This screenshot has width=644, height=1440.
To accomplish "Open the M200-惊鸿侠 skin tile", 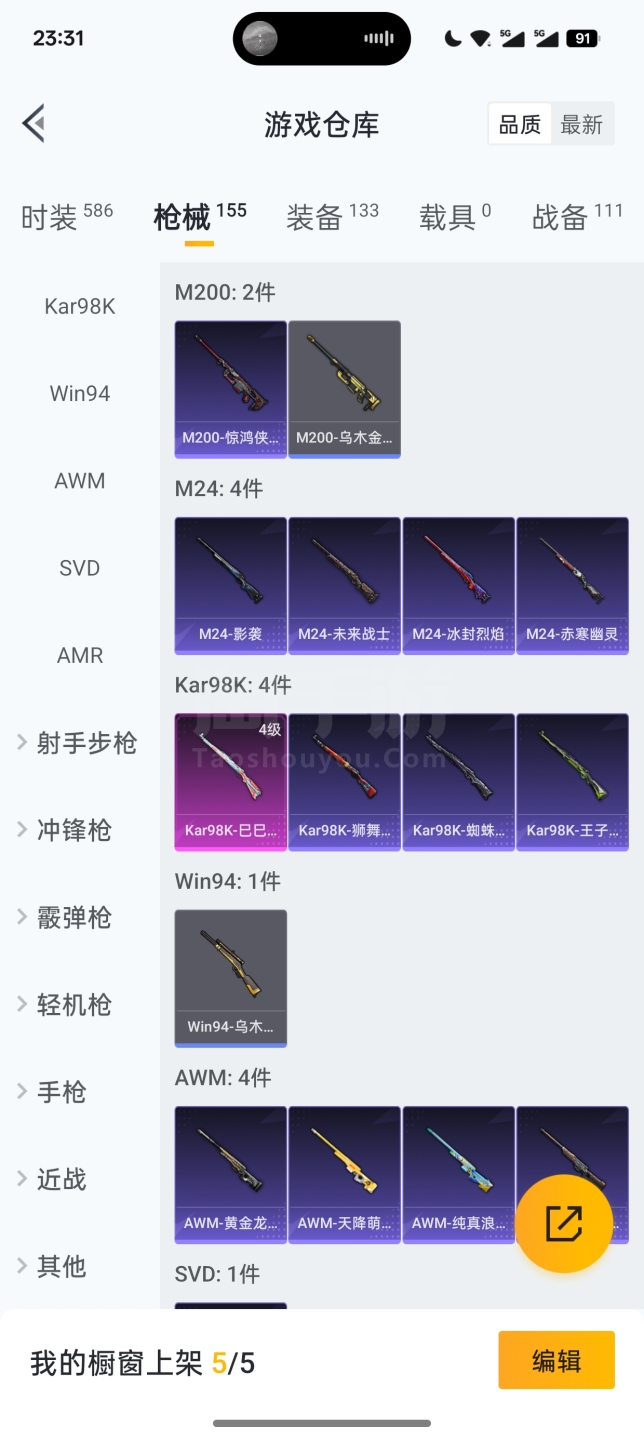I will (230, 388).
